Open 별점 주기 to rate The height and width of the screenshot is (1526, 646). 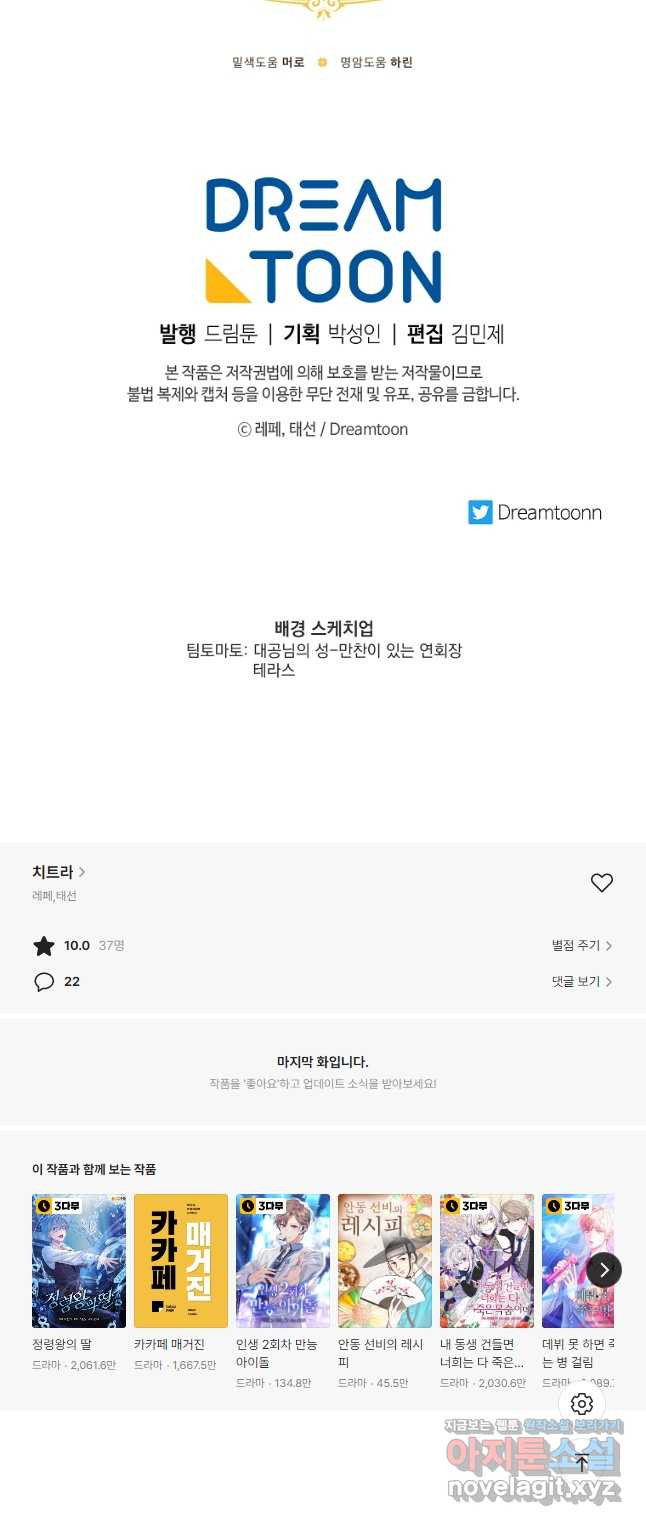[x=581, y=945]
